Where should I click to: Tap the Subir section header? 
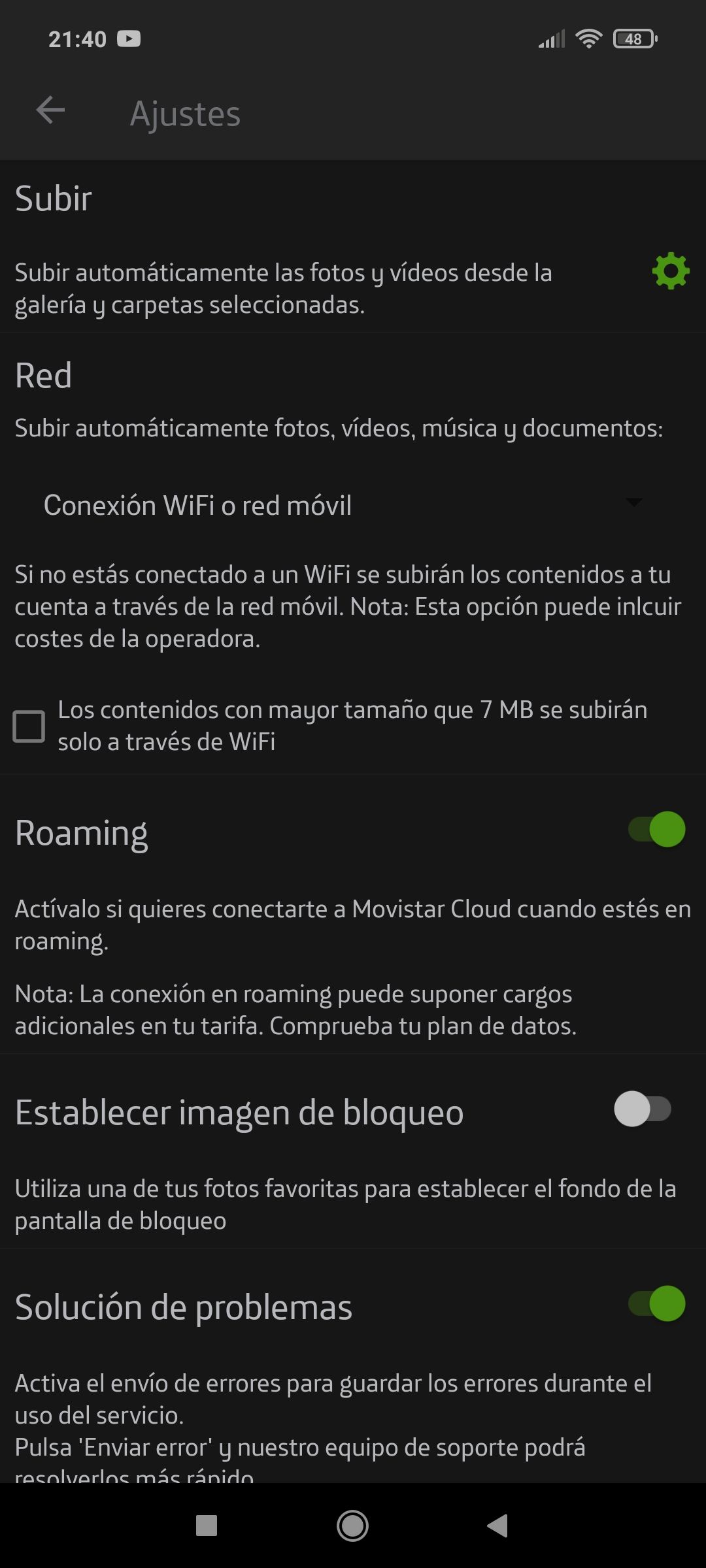click(x=54, y=199)
